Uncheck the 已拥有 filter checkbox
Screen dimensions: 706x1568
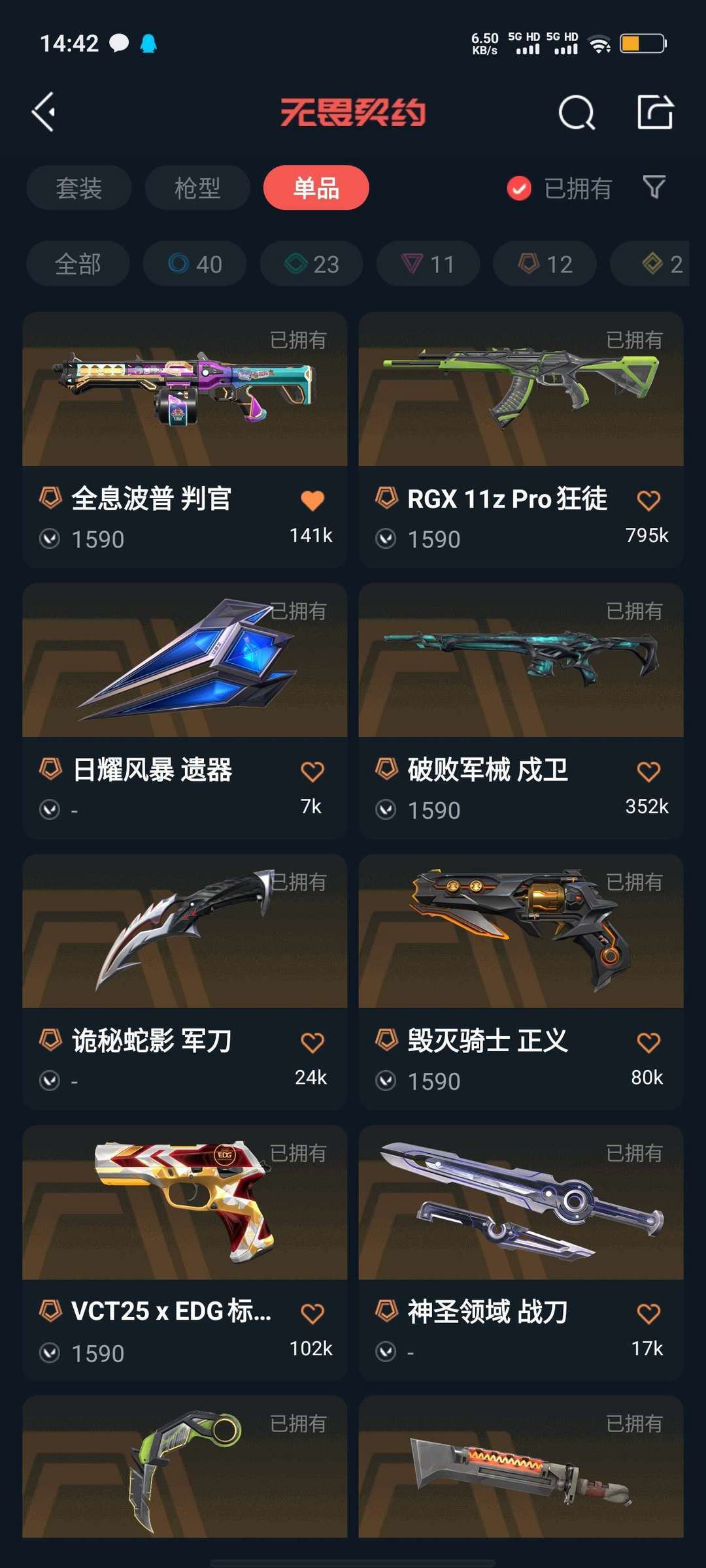pos(519,189)
